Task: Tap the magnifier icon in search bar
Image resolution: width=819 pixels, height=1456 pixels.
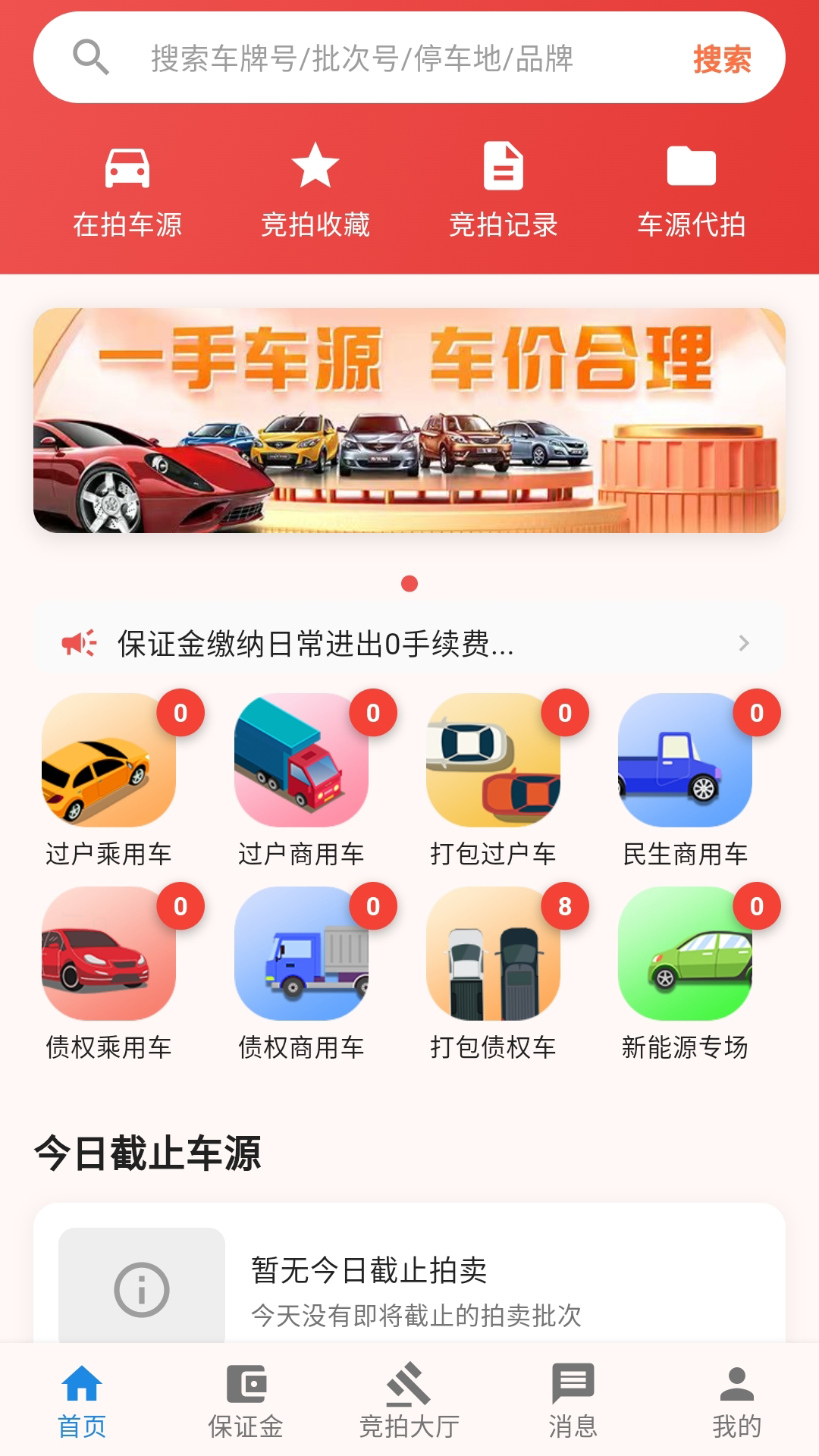Action: pos(89,56)
